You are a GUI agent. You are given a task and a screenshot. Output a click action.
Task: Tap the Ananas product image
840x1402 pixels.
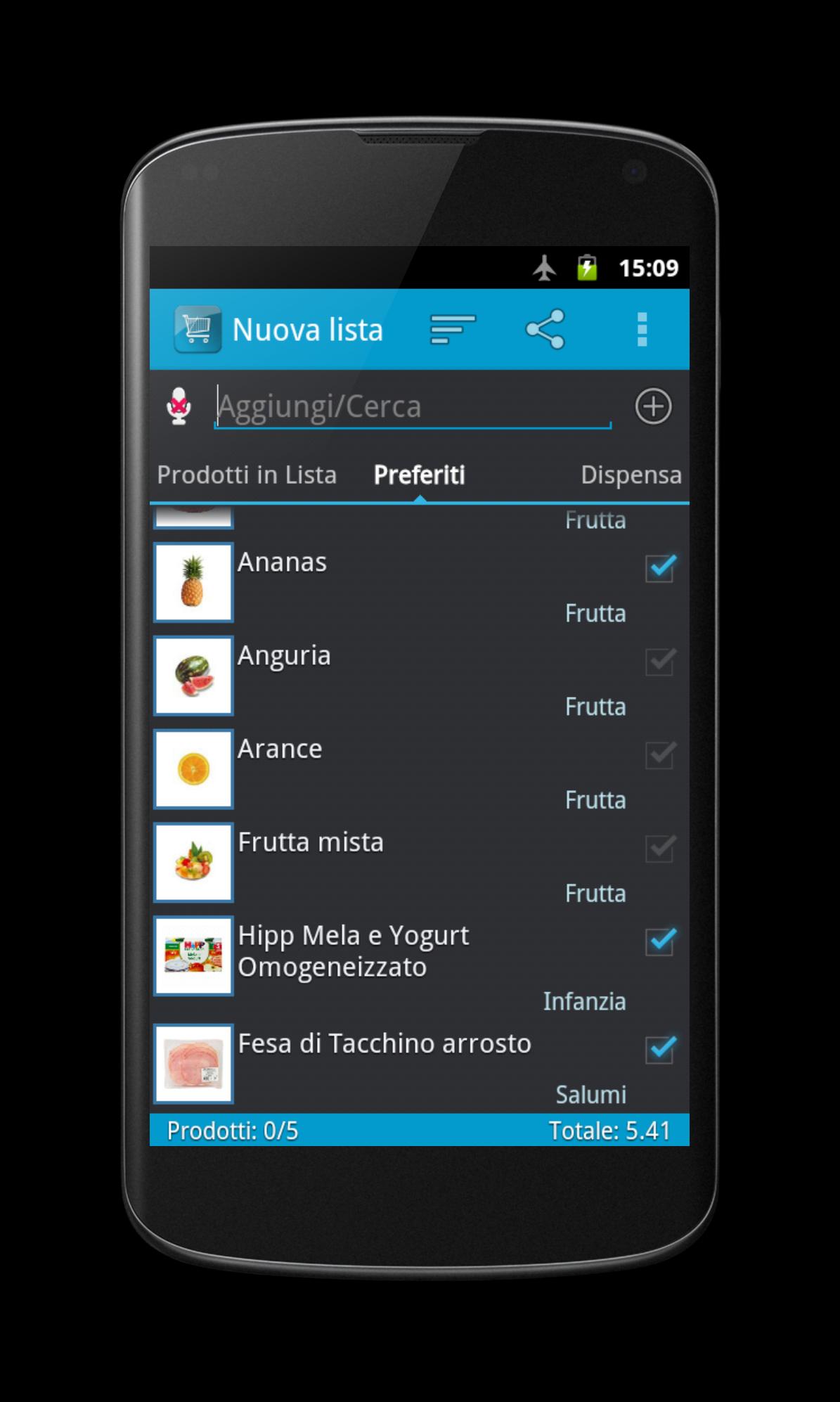193,582
